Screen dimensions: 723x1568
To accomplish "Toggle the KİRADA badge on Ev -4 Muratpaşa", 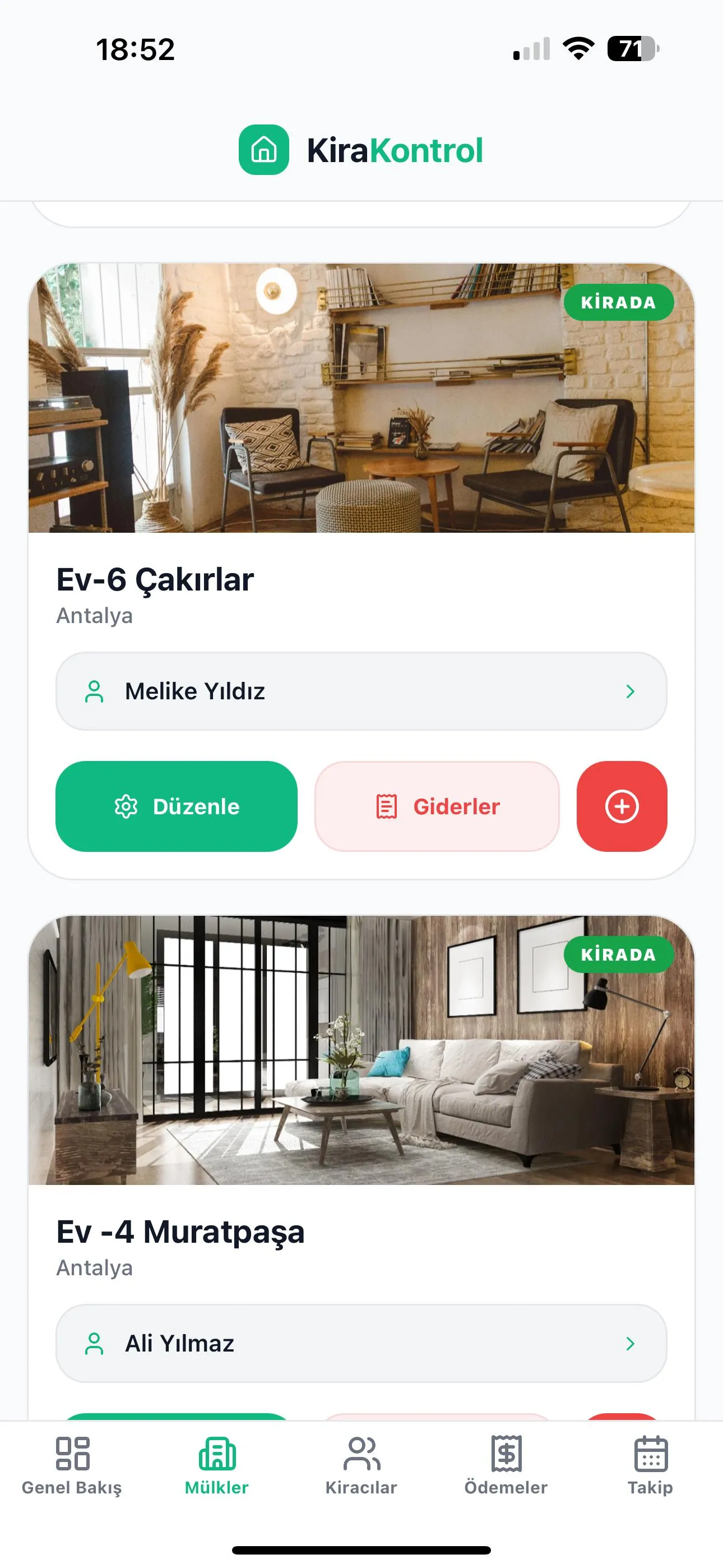I will (x=619, y=955).
